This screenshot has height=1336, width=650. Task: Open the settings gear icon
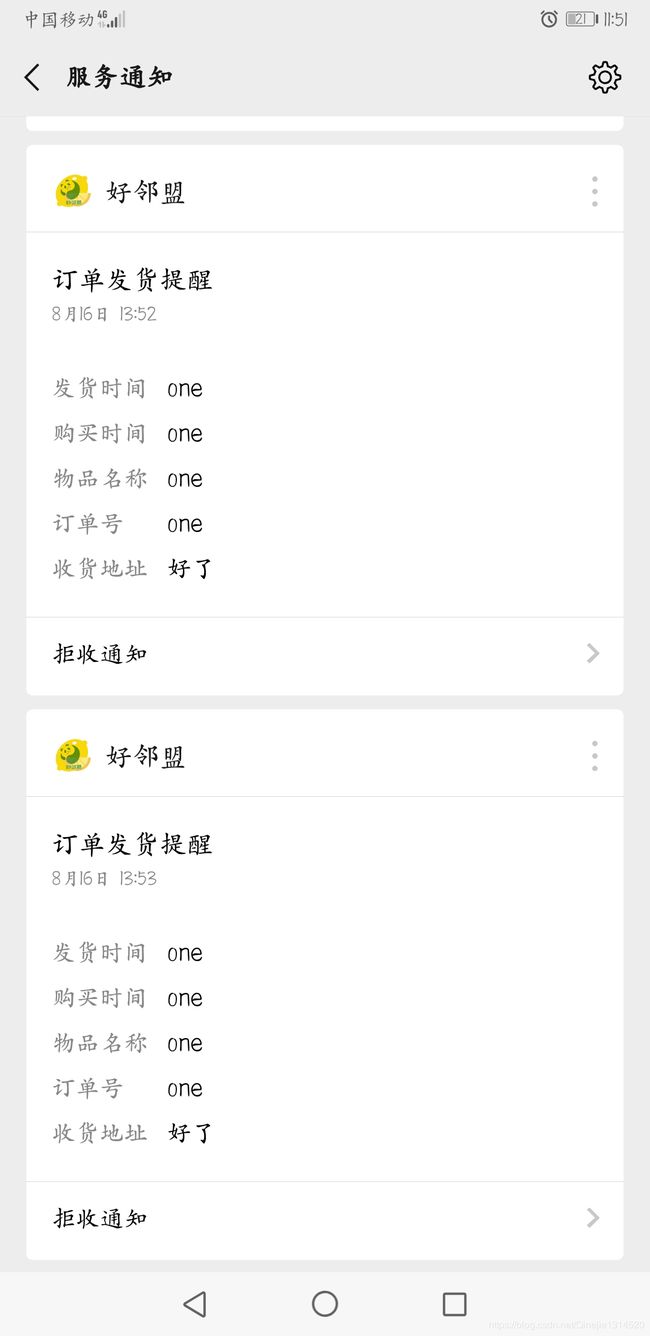(x=605, y=77)
